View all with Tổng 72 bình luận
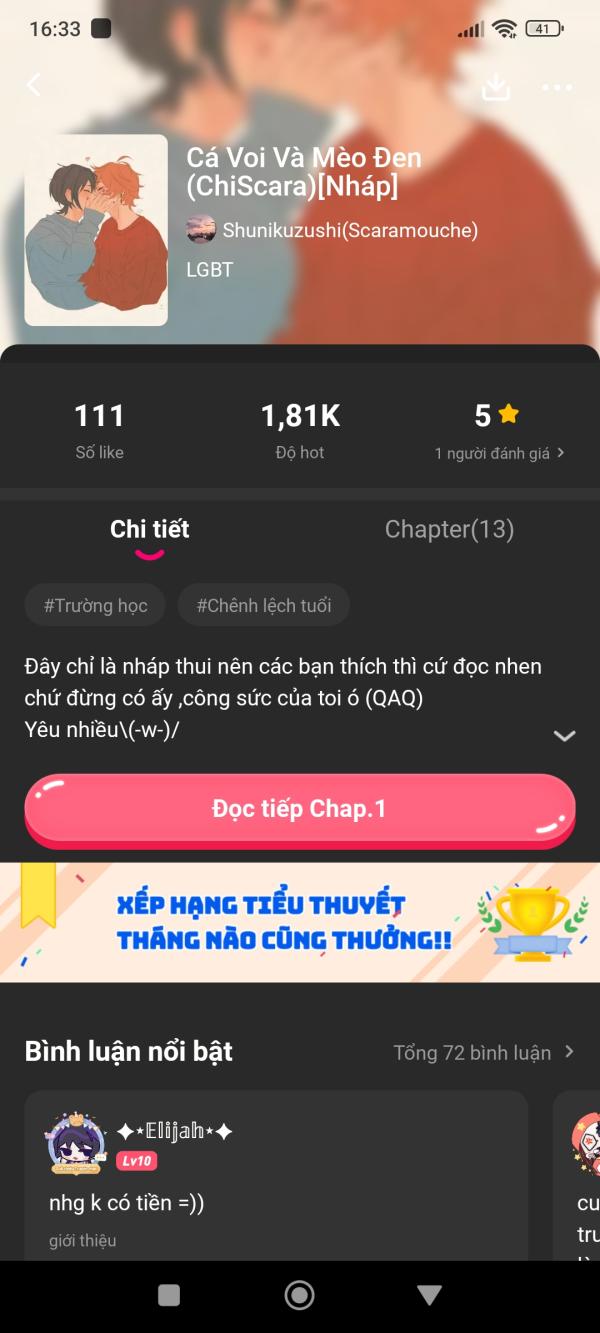Viewport: 600px width, 1333px height. [483, 1052]
